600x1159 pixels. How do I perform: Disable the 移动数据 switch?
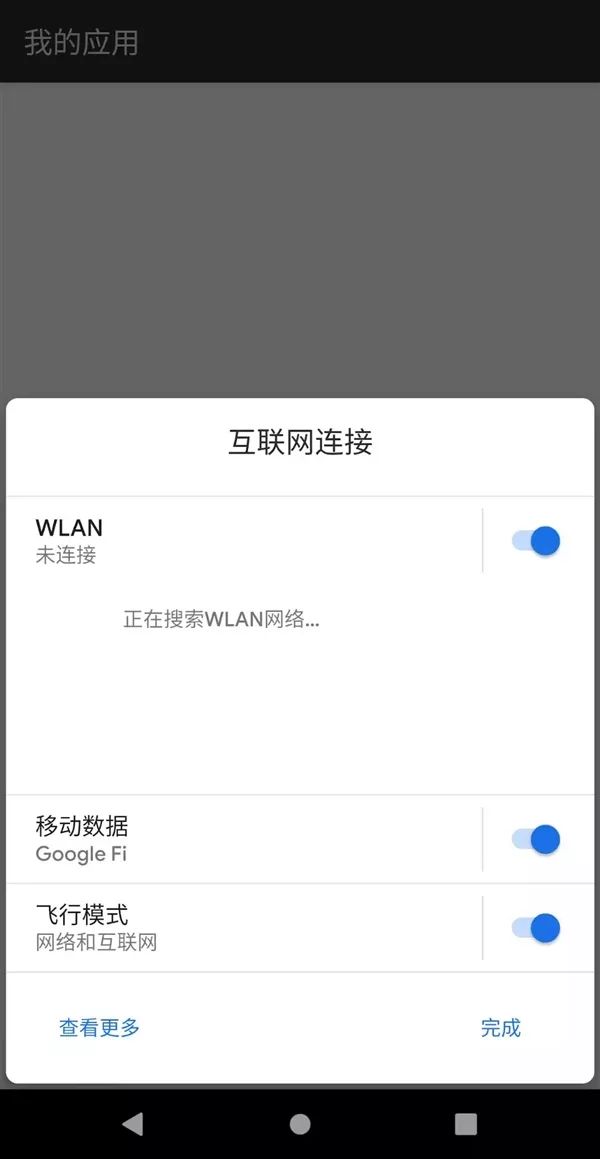click(x=536, y=839)
